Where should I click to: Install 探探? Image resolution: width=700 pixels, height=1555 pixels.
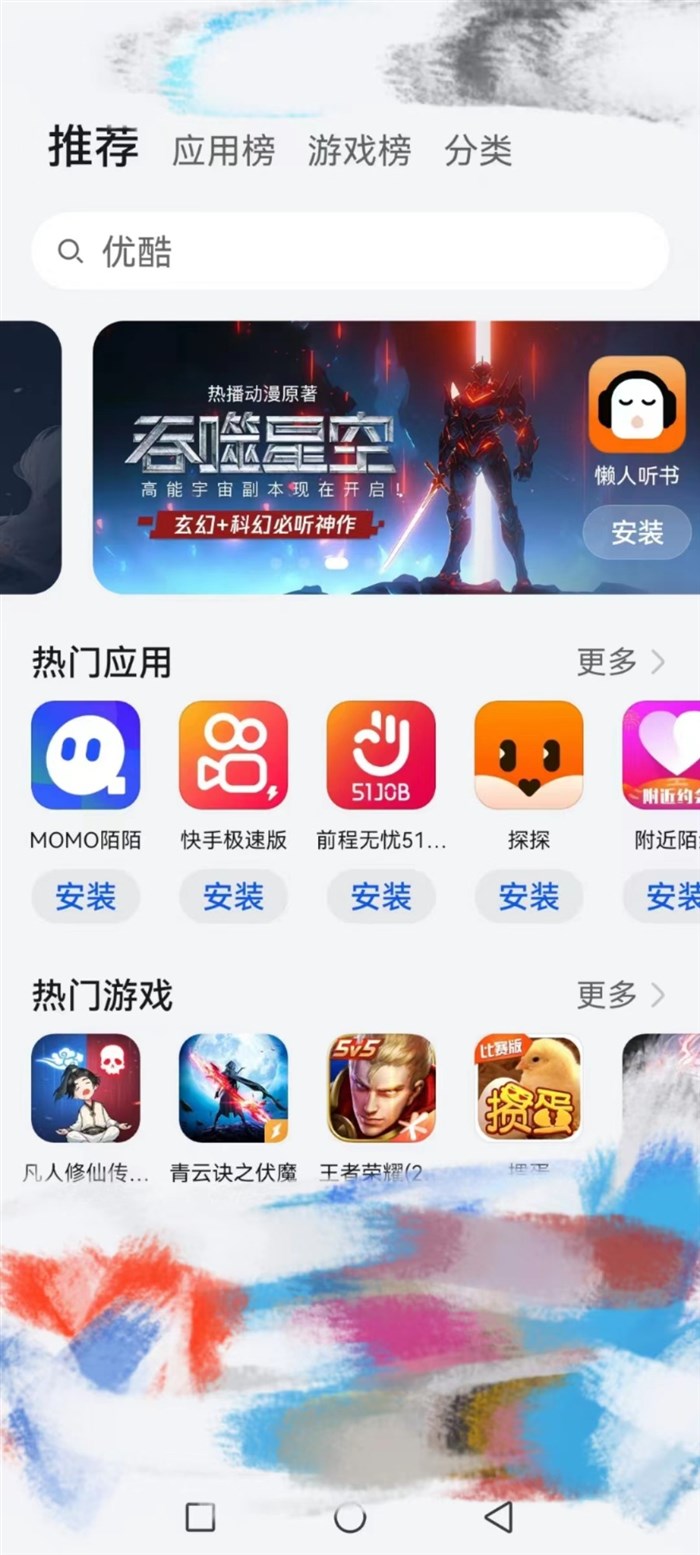click(x=528, y=896)
